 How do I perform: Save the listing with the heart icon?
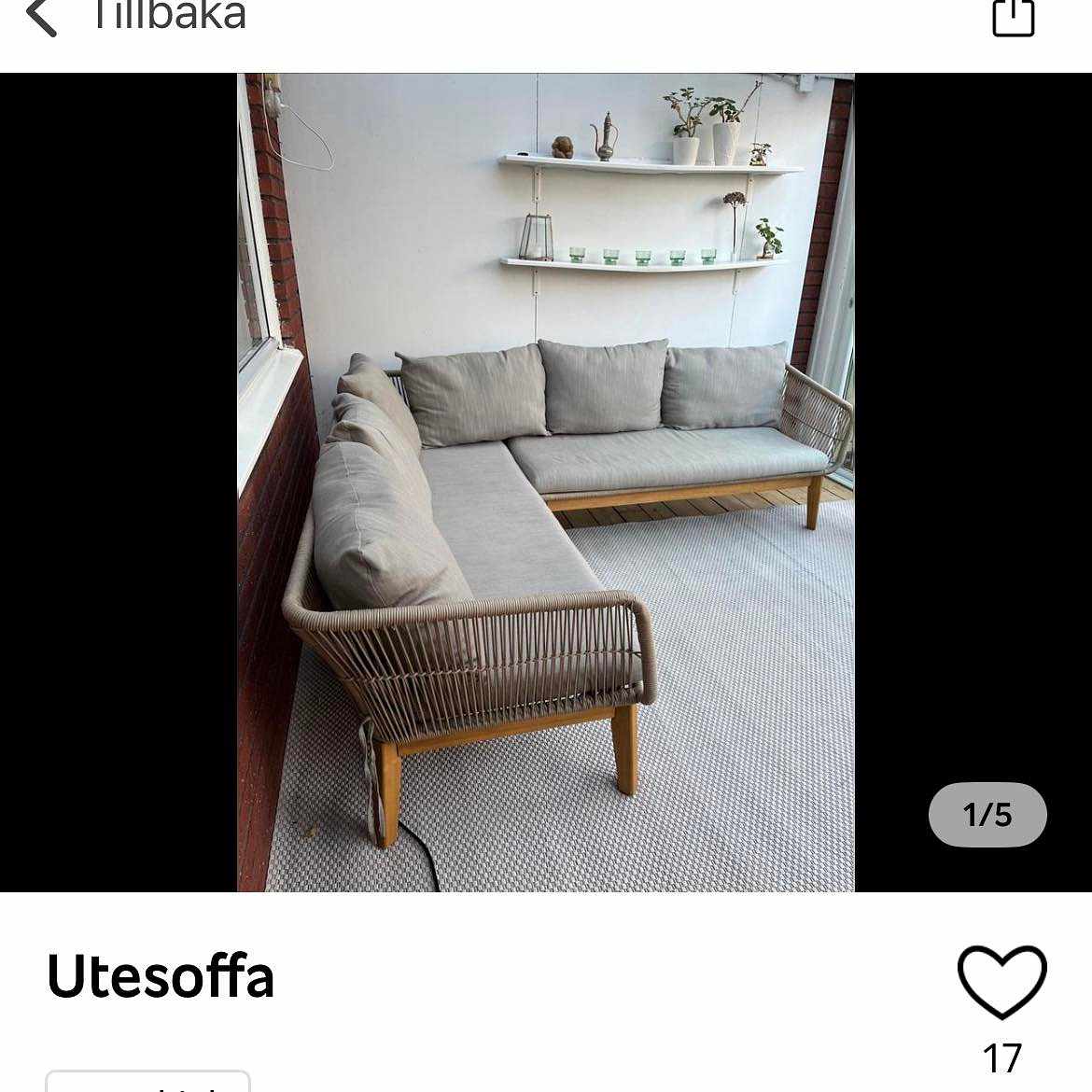coord(1001,981)
